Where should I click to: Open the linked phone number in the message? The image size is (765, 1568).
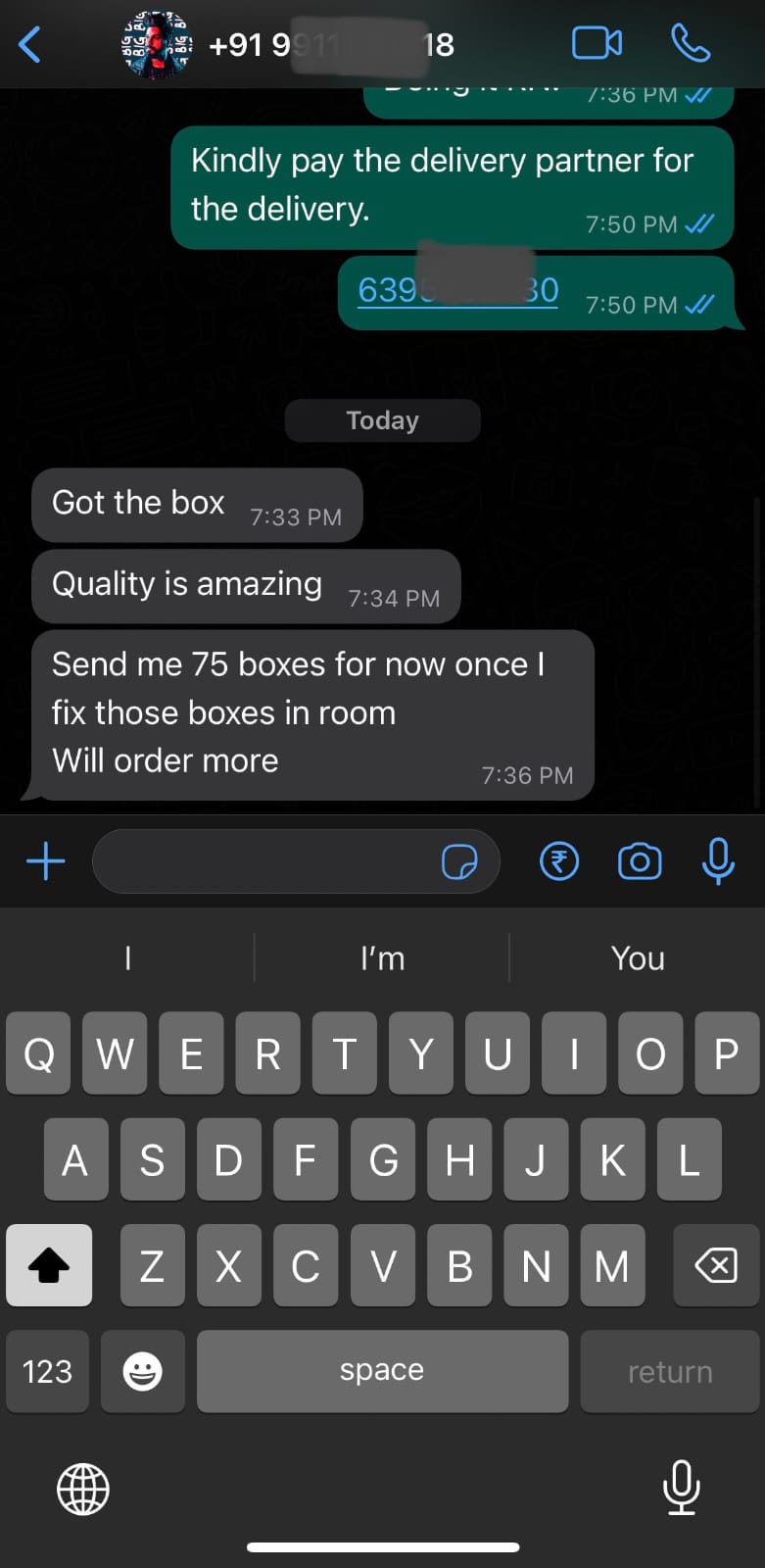pos(457,290)
